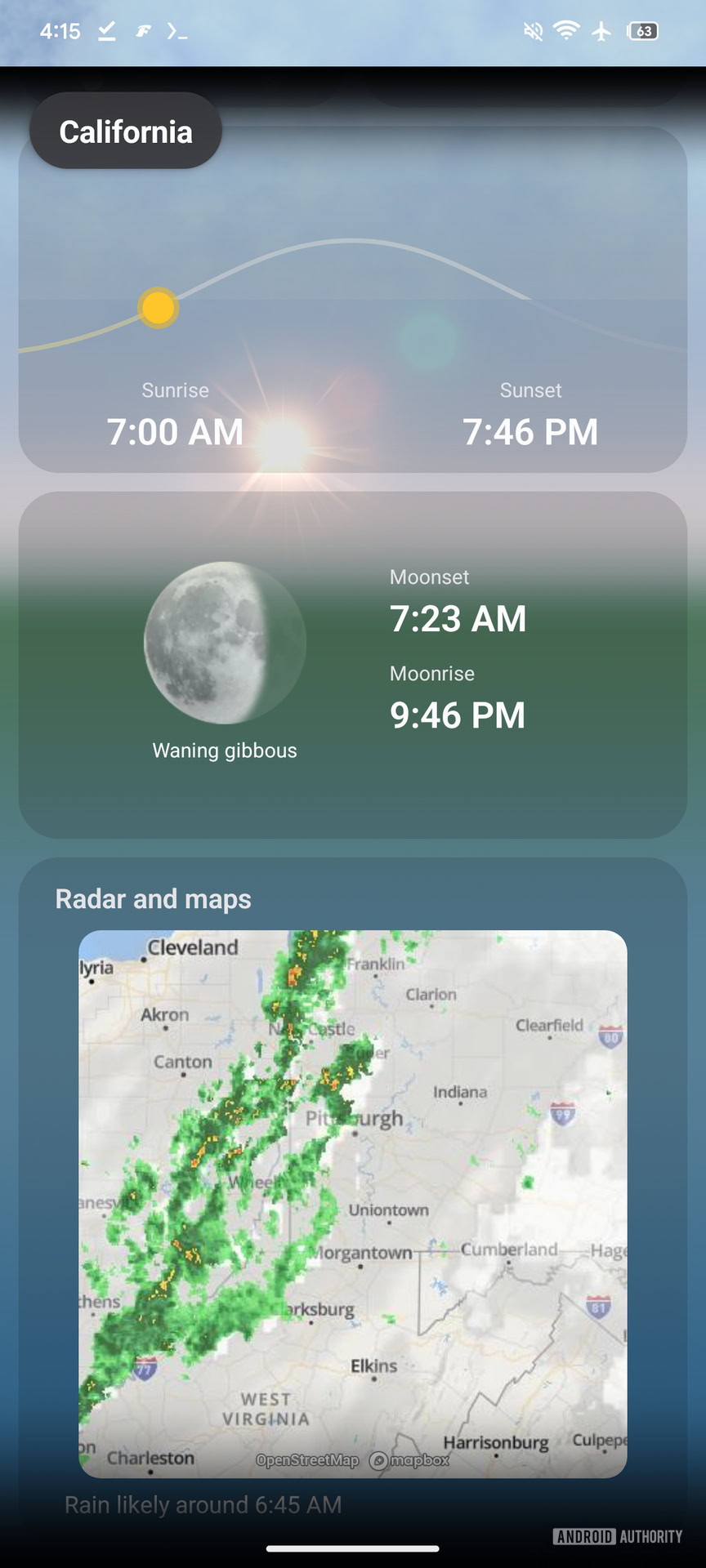Tap the Wi-Fi icon in the status bar

[568, 30]
